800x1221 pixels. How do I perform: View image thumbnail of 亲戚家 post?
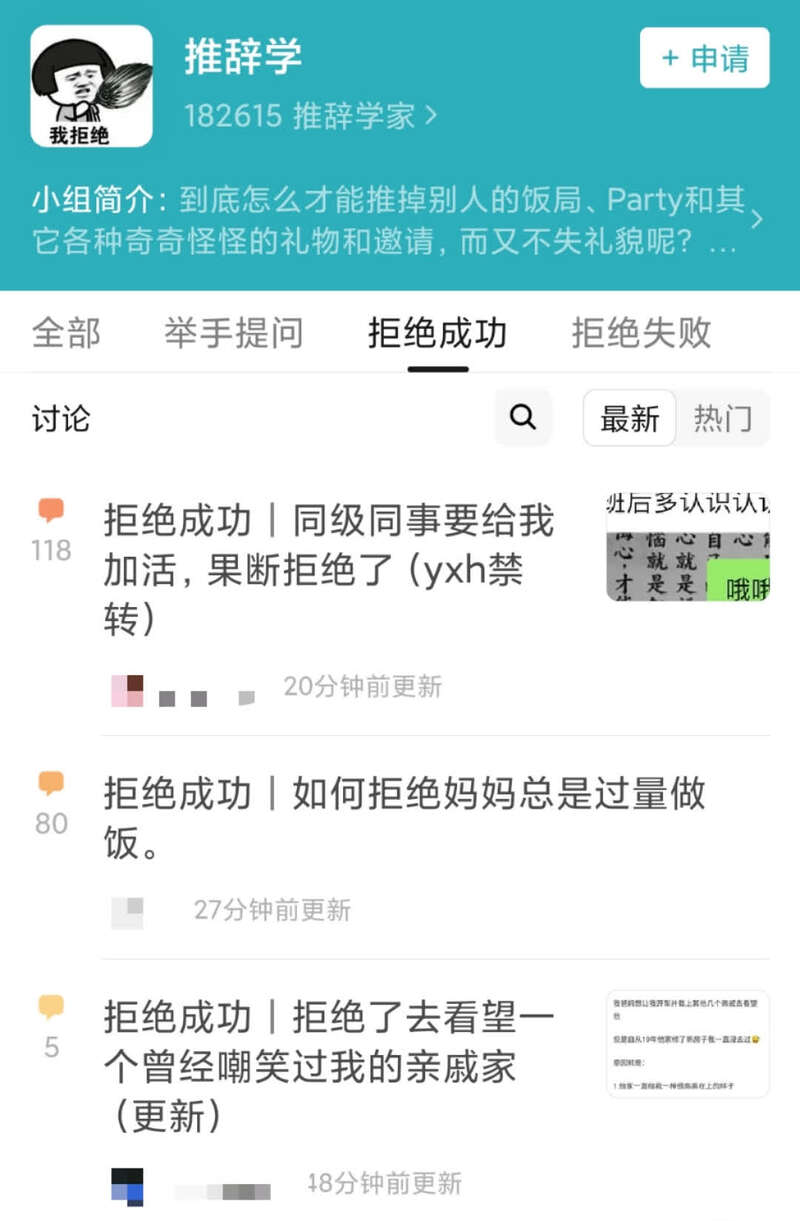tap(688, 1043)
